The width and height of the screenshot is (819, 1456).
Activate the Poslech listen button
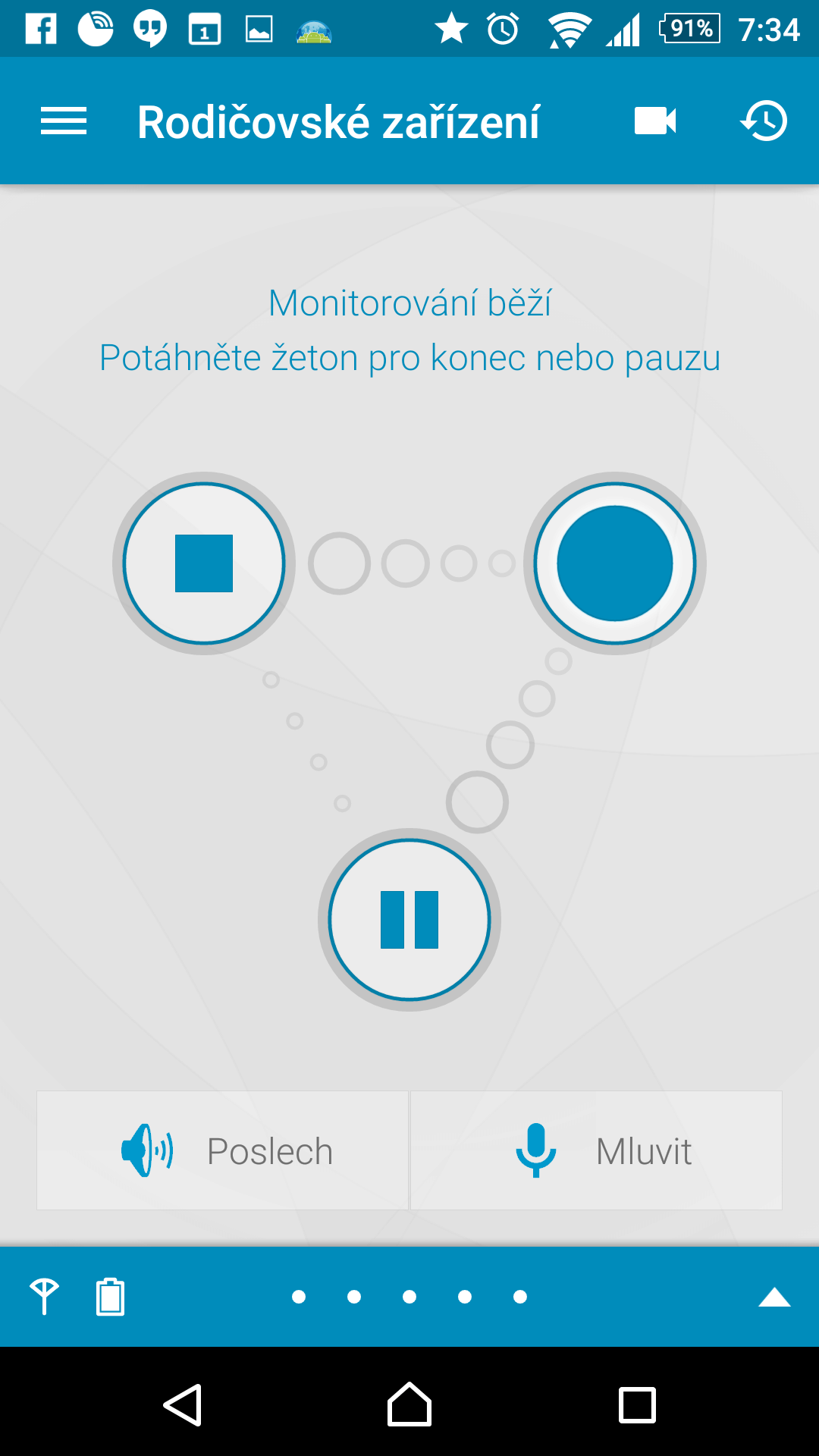(x=222, y=1150)
